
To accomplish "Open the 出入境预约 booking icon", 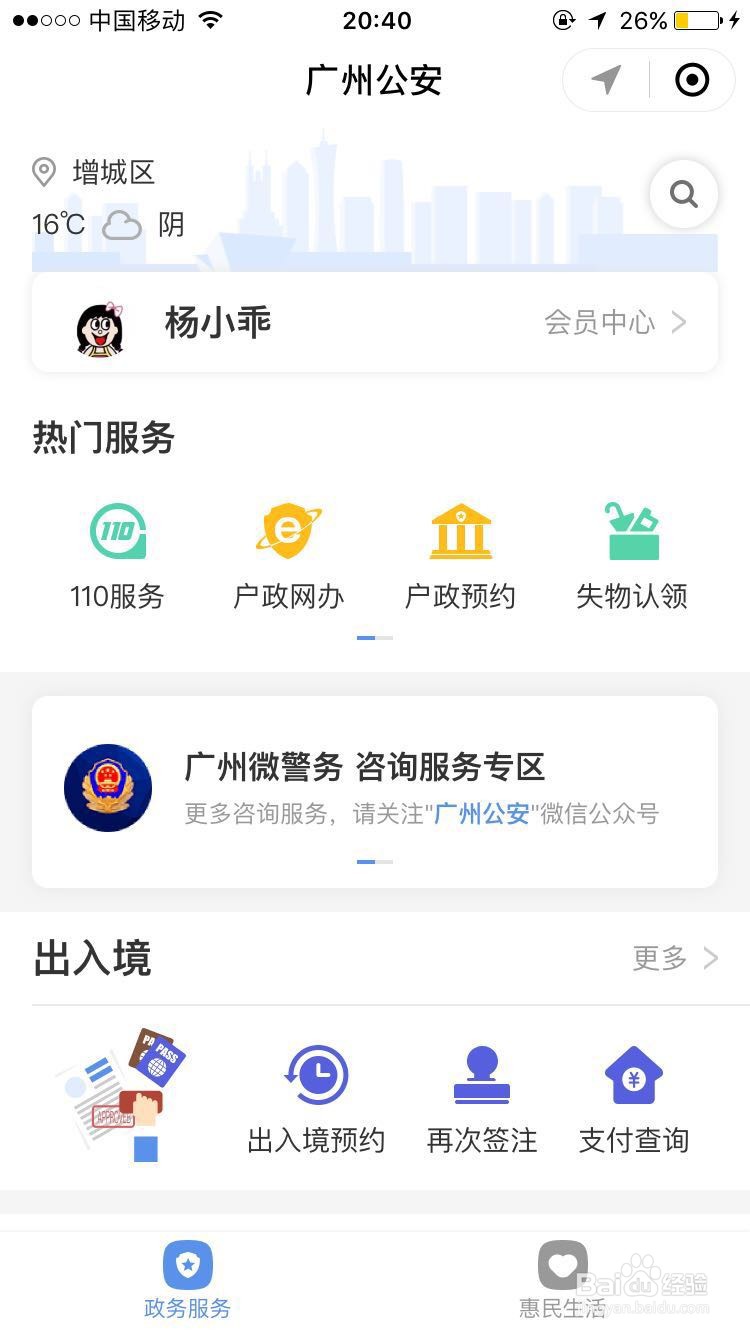I will (316, 1073).
